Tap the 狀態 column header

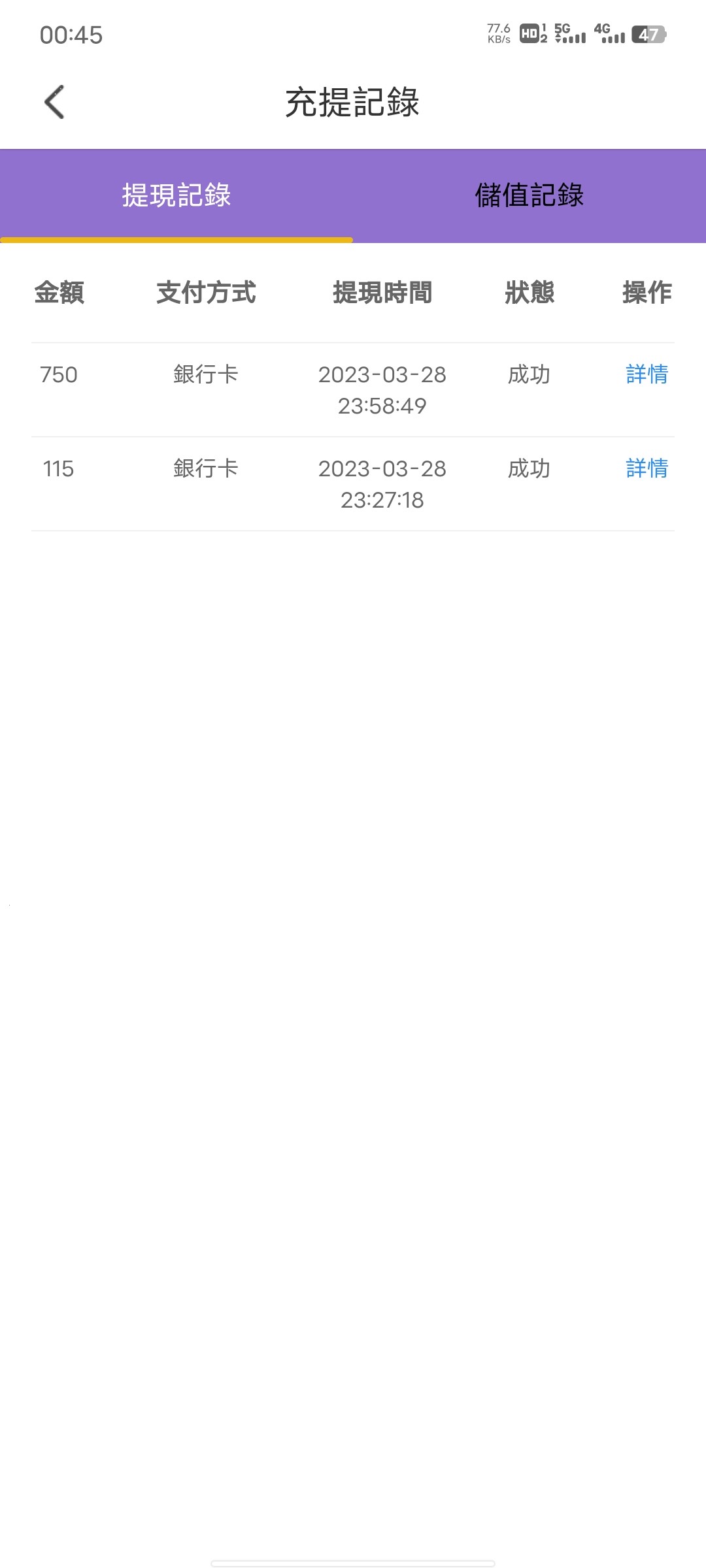click(x=531, y=293)
